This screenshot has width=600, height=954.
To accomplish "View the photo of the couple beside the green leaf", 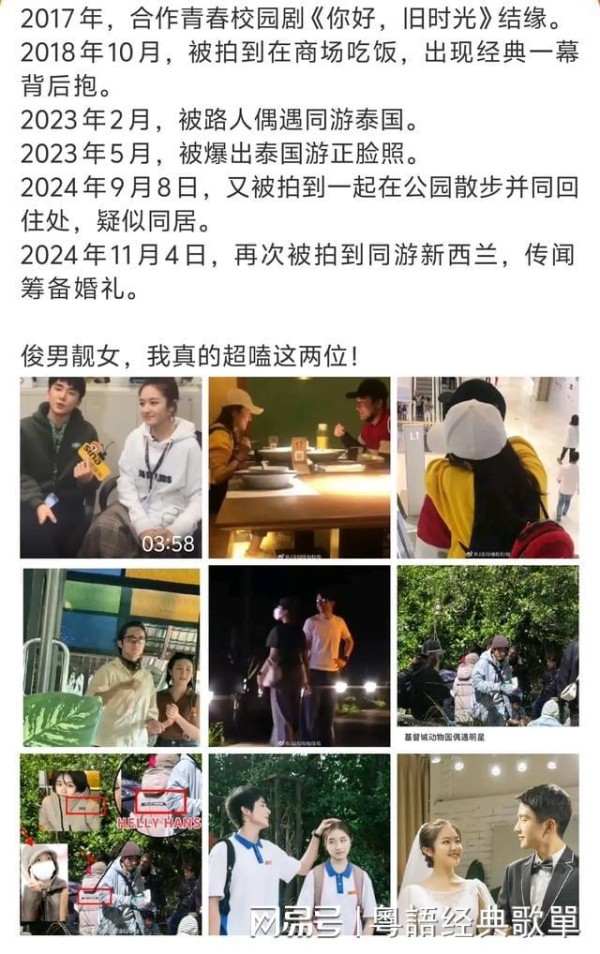I will pos(111,656).
